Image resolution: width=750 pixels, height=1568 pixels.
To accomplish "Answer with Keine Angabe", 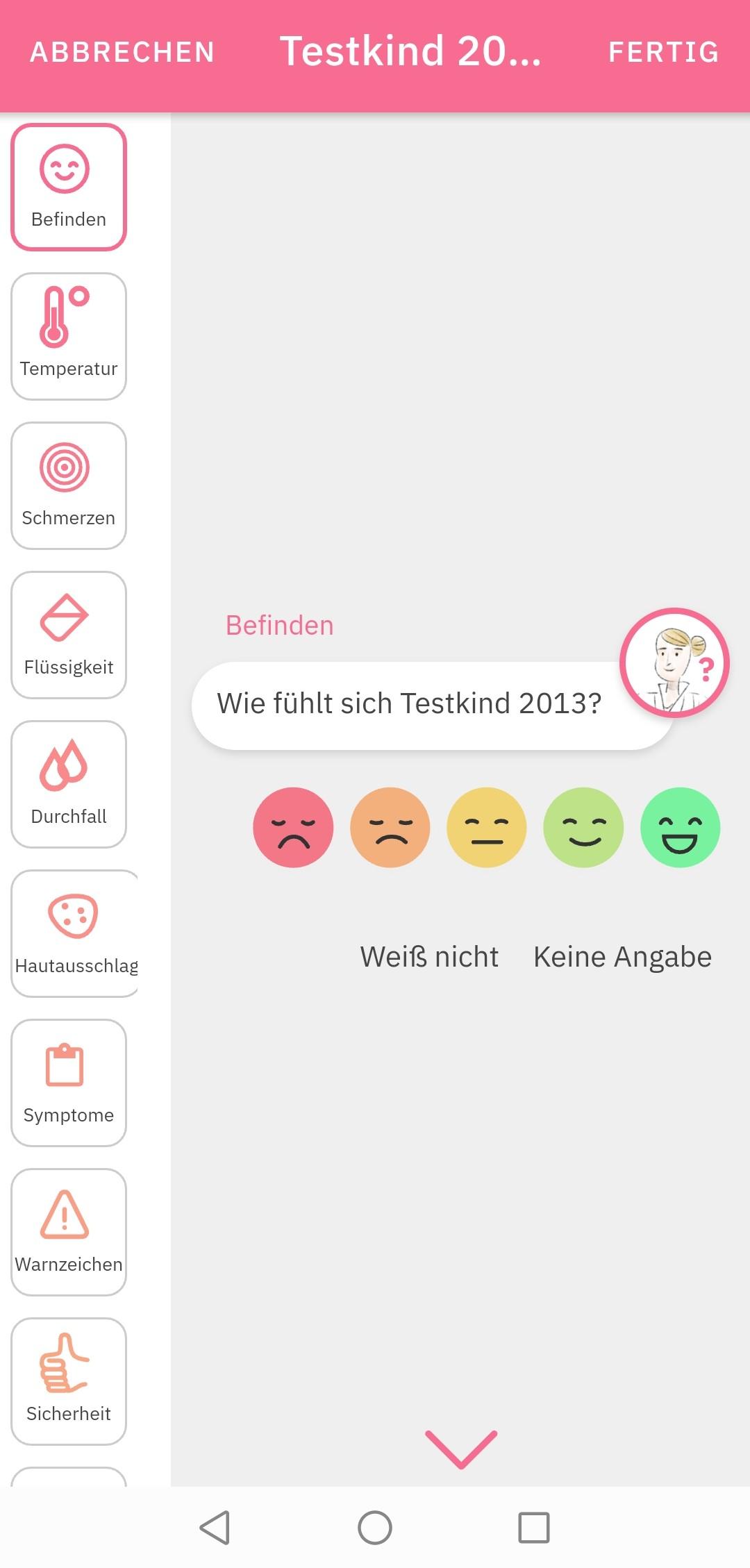I will [x=622, y=957].
